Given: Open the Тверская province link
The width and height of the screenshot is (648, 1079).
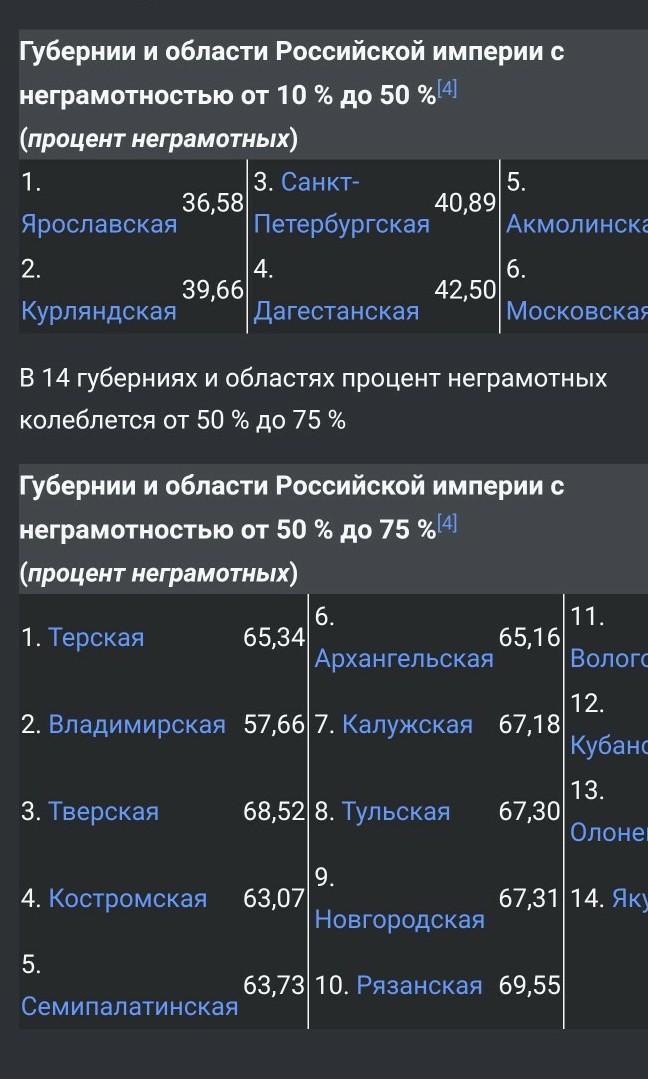Looking at the screenshot, I should 103,811.
